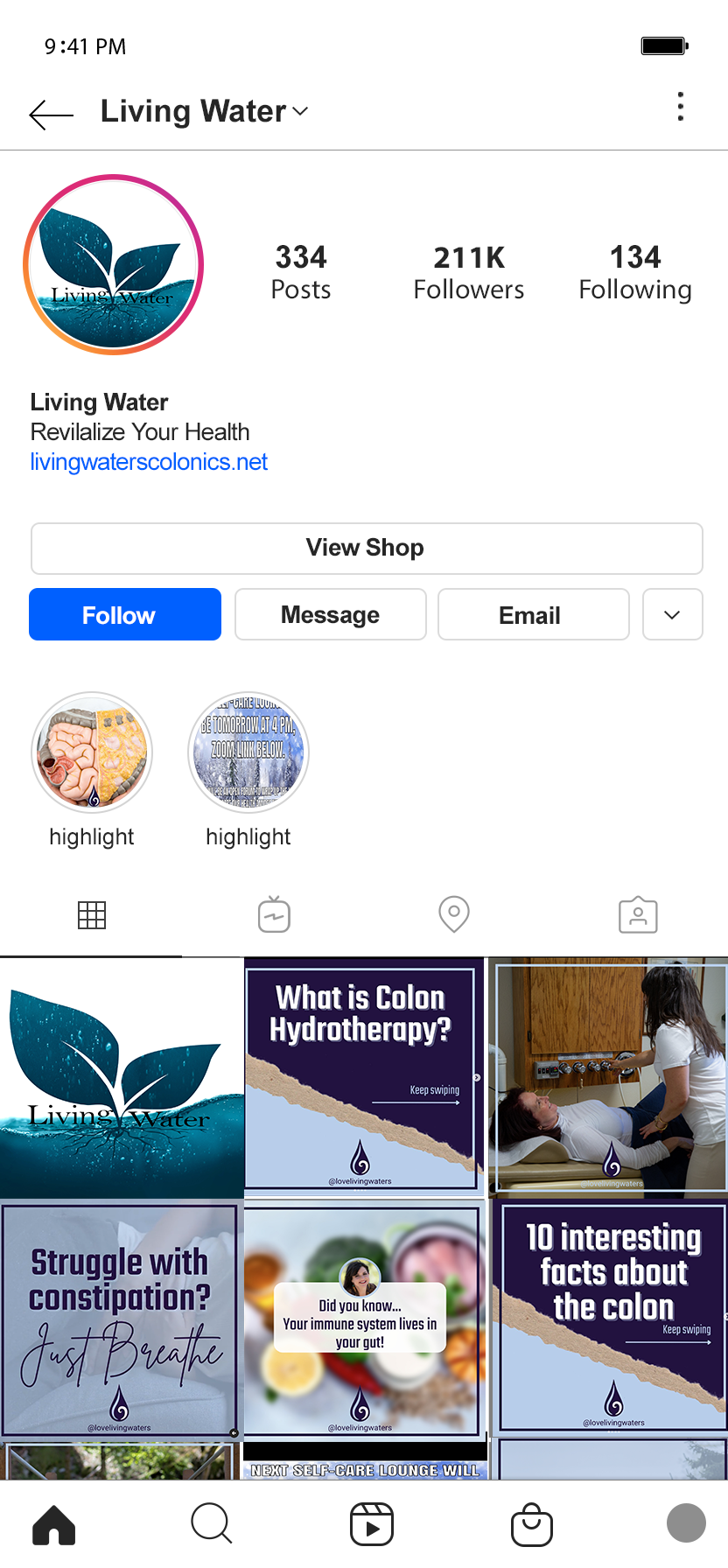Open 10 interesting facts about the colon post
The width and height of the screenshot is (728, 1568).
click(609, 1319)
